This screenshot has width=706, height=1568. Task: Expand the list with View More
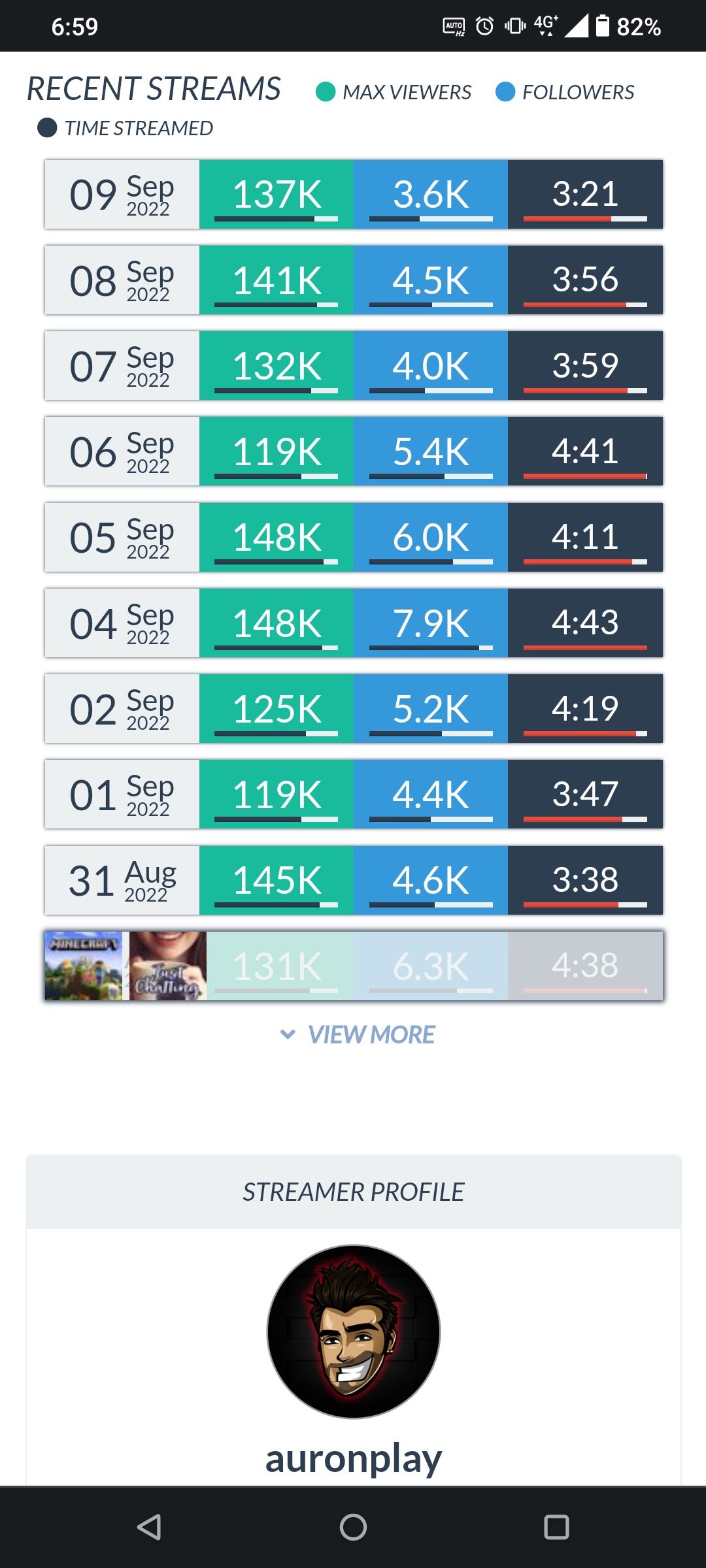pos(358,1034)
